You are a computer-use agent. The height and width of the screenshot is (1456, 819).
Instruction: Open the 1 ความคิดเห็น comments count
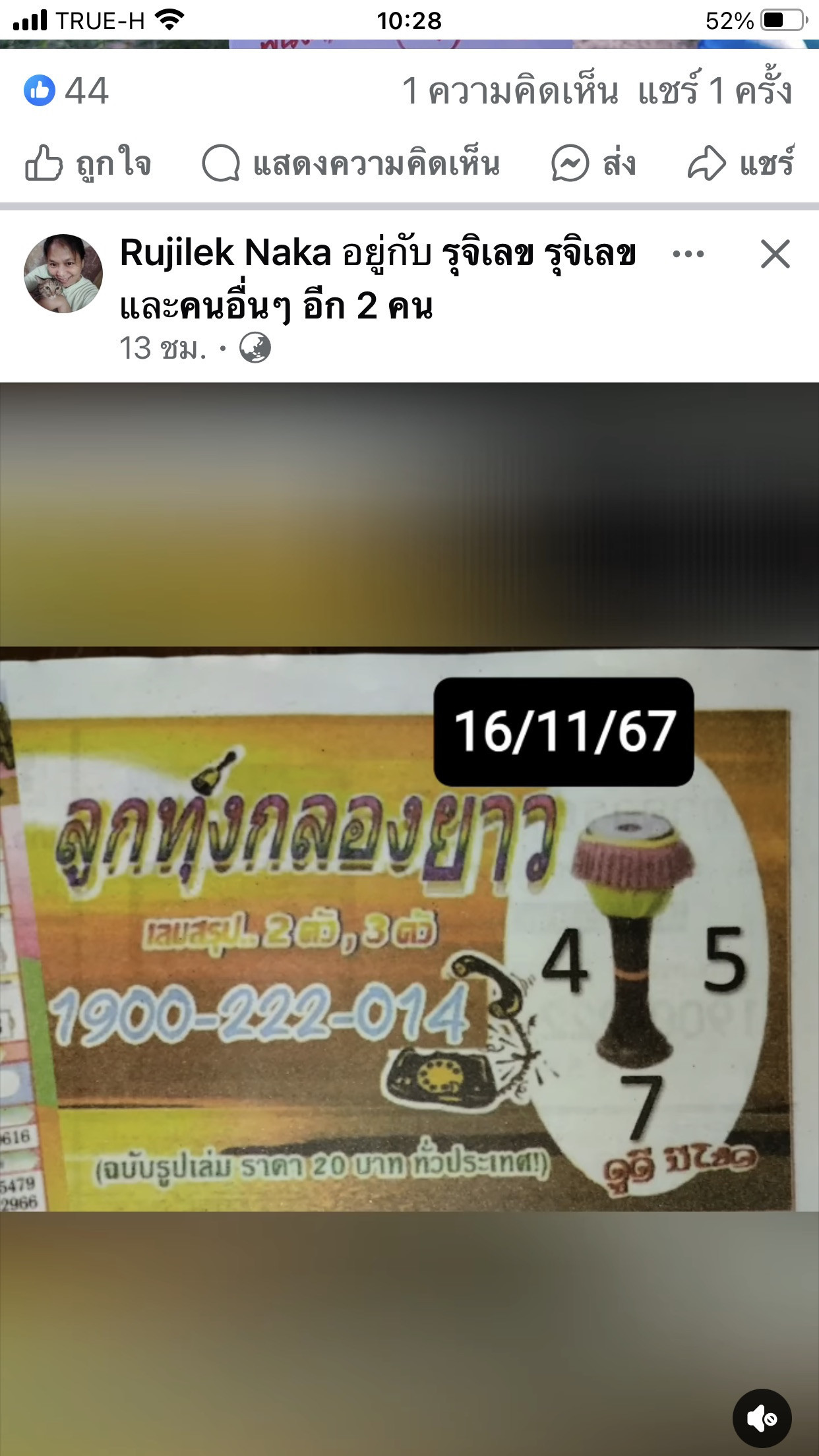[x=510, y=90]
